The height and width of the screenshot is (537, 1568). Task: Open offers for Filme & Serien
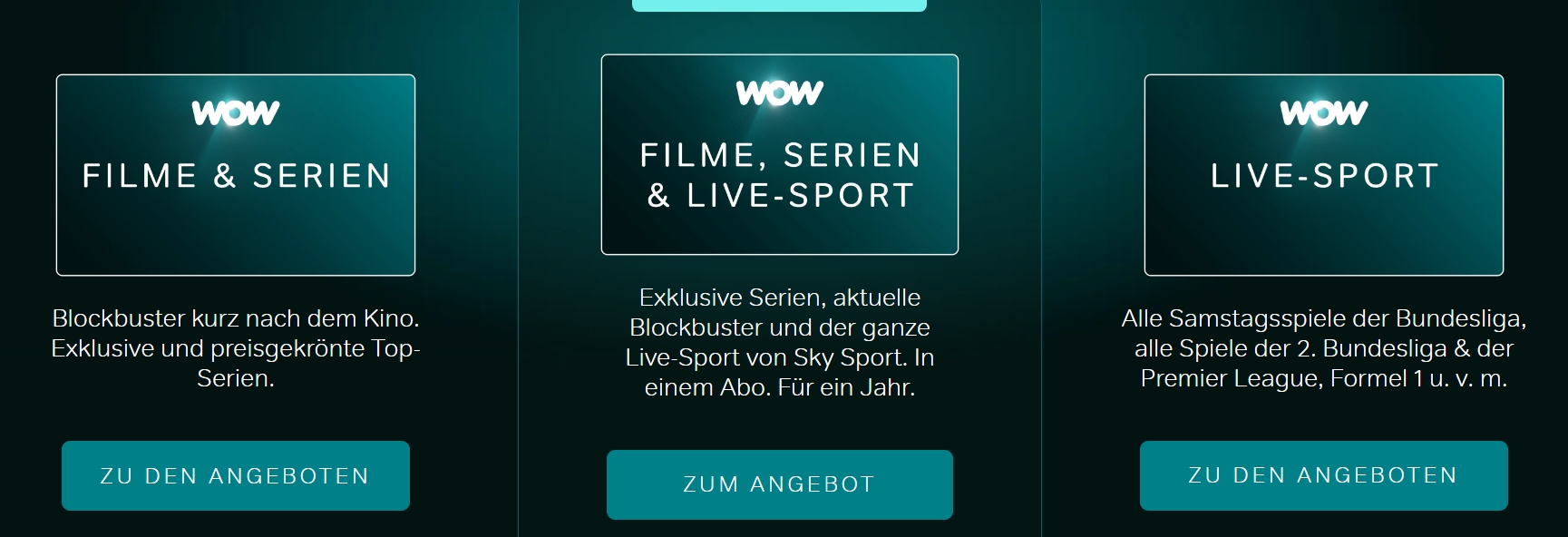coord(235,475)
